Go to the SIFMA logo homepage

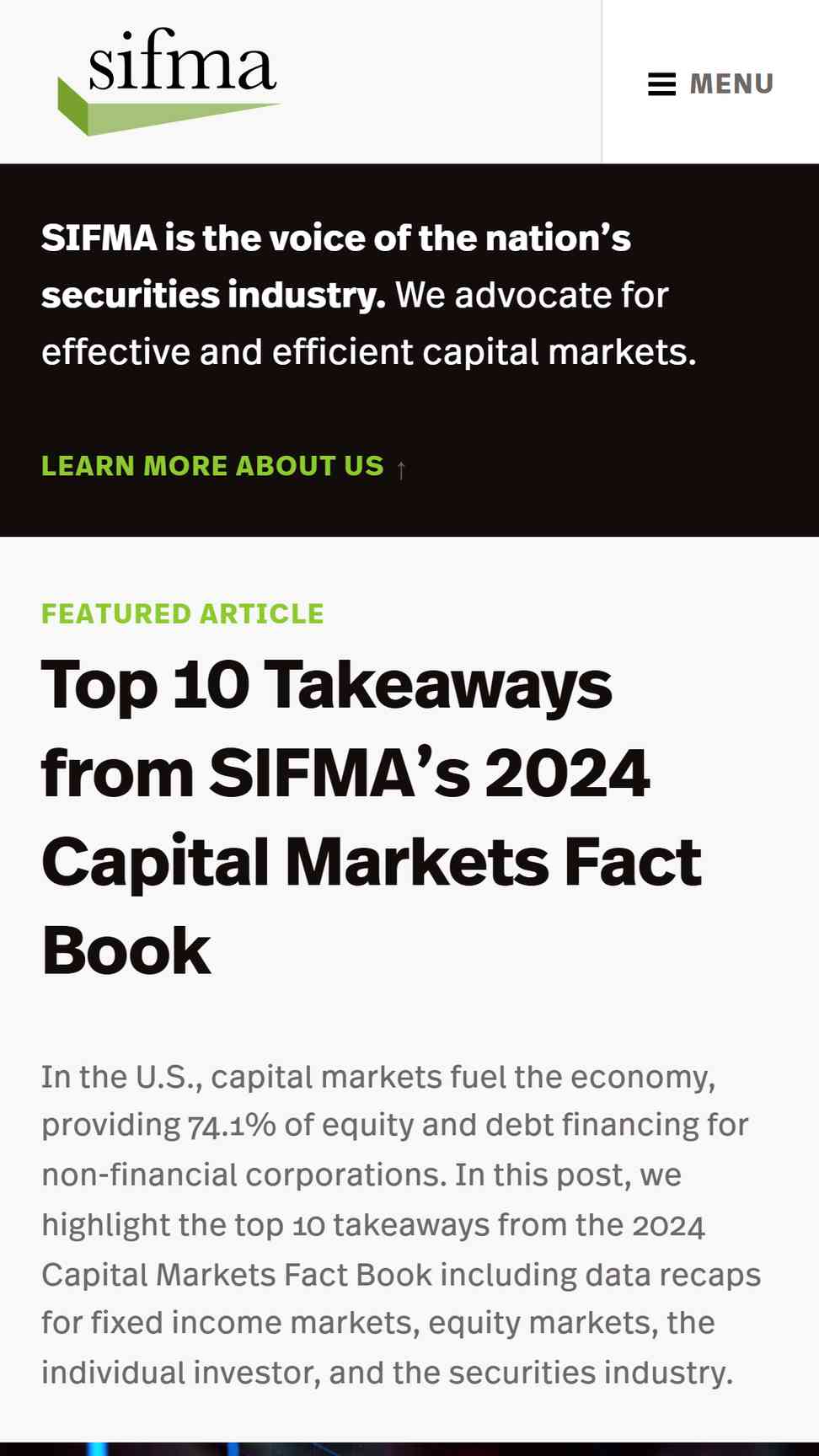click(169, 82)
